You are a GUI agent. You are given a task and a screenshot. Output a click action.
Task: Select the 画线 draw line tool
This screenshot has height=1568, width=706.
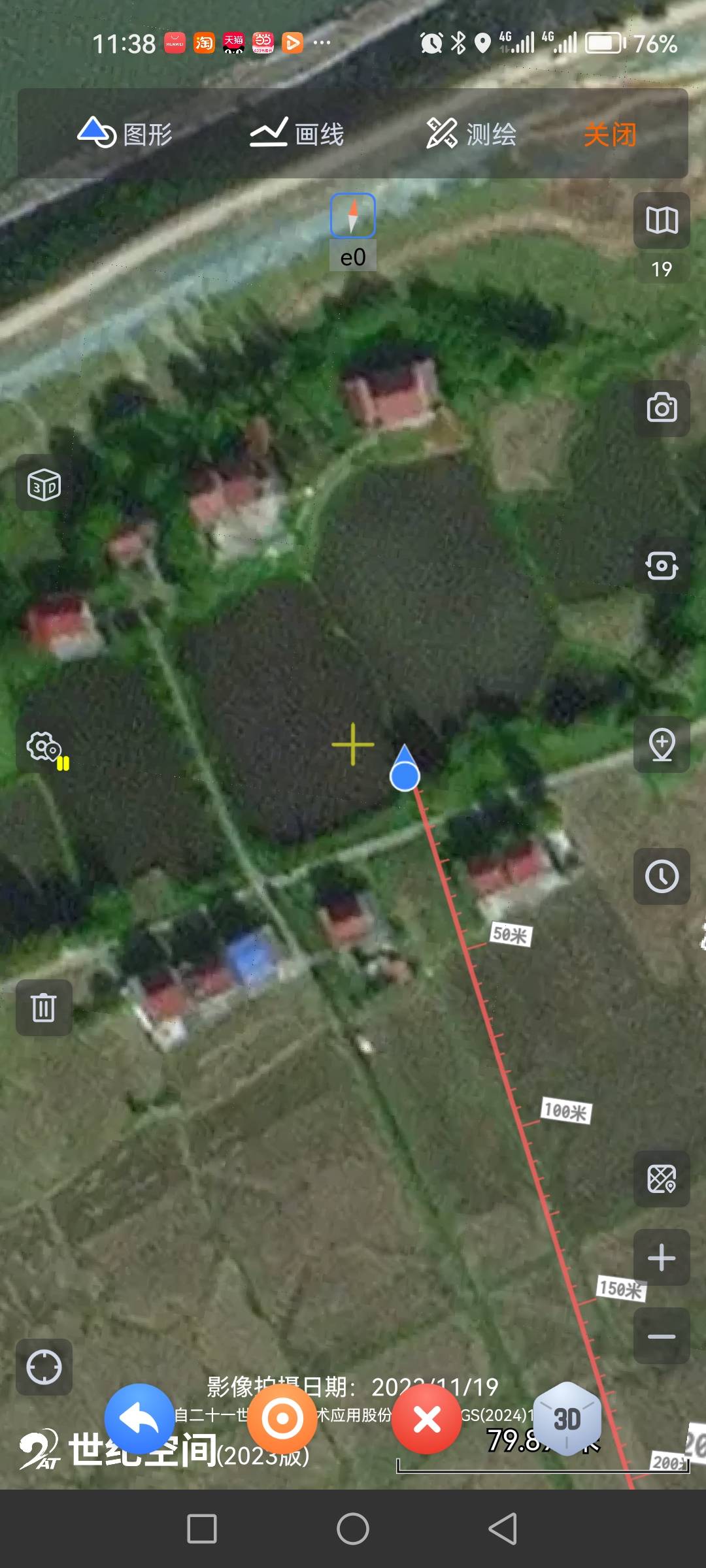(x=297, y=134)
